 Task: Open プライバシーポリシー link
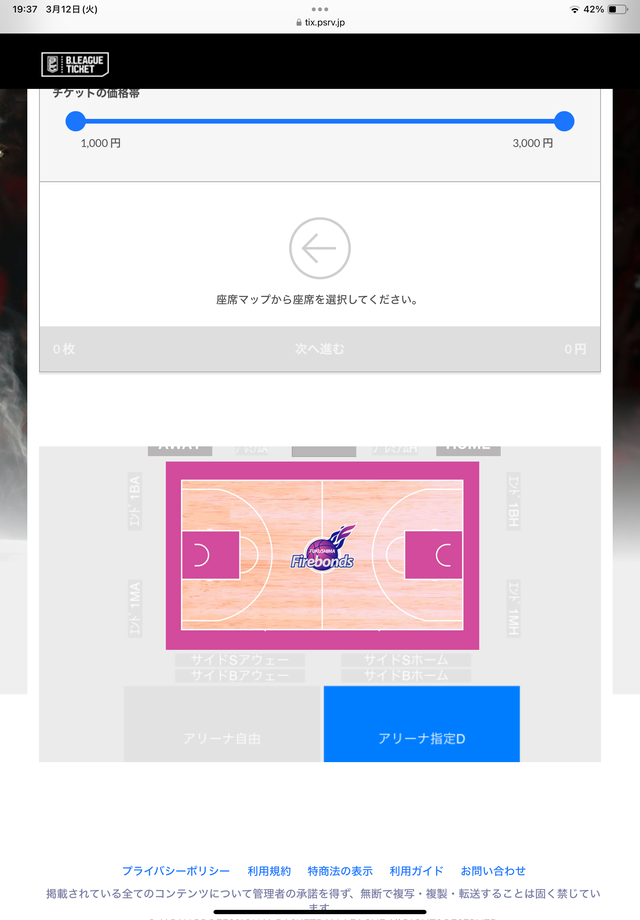click(x=176, y=871)
